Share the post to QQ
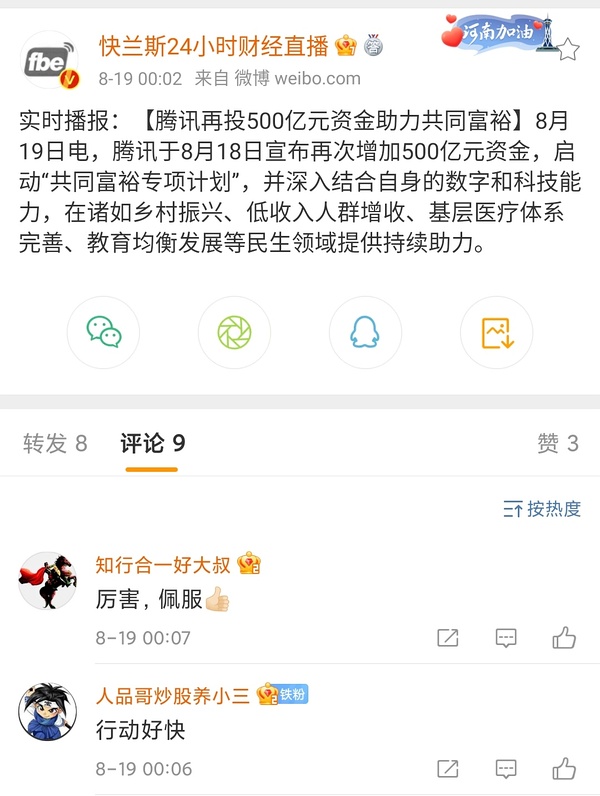 point(365,333)
